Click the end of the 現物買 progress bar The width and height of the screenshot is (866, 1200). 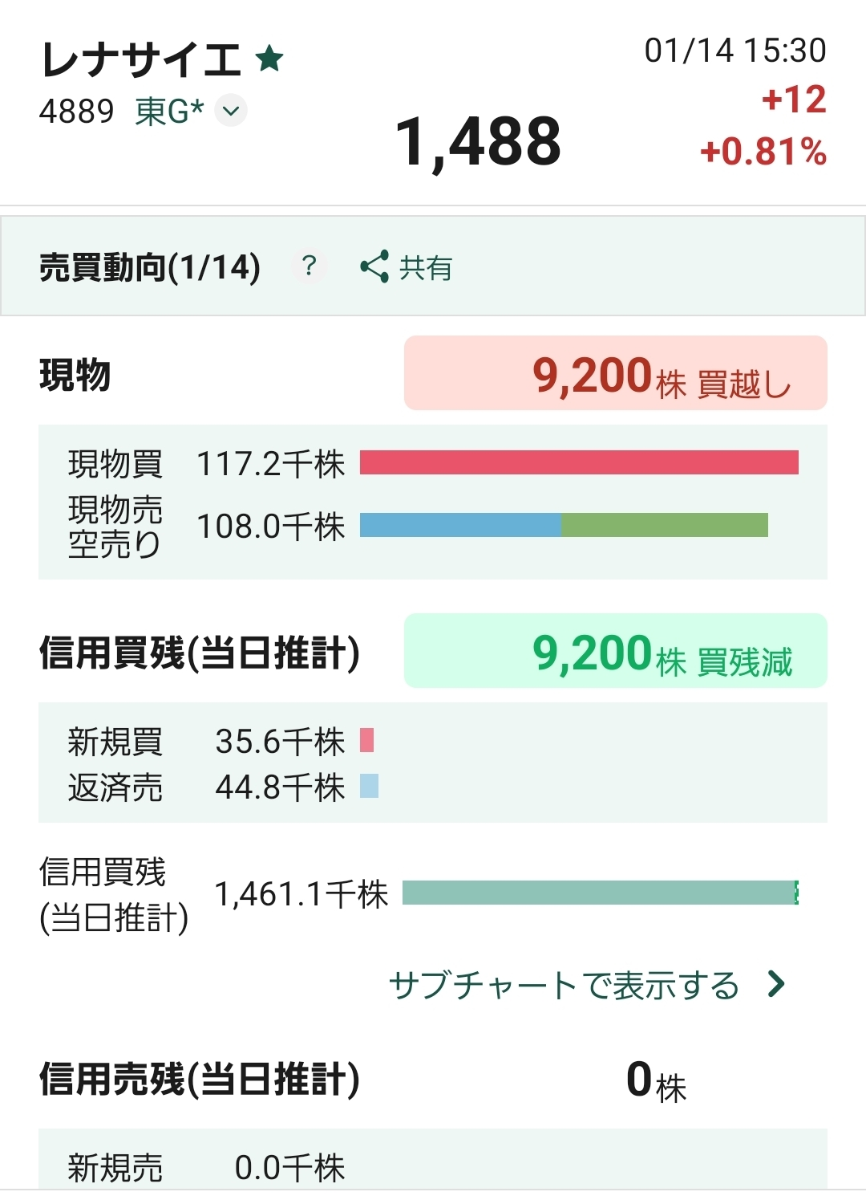pos(795,462)
